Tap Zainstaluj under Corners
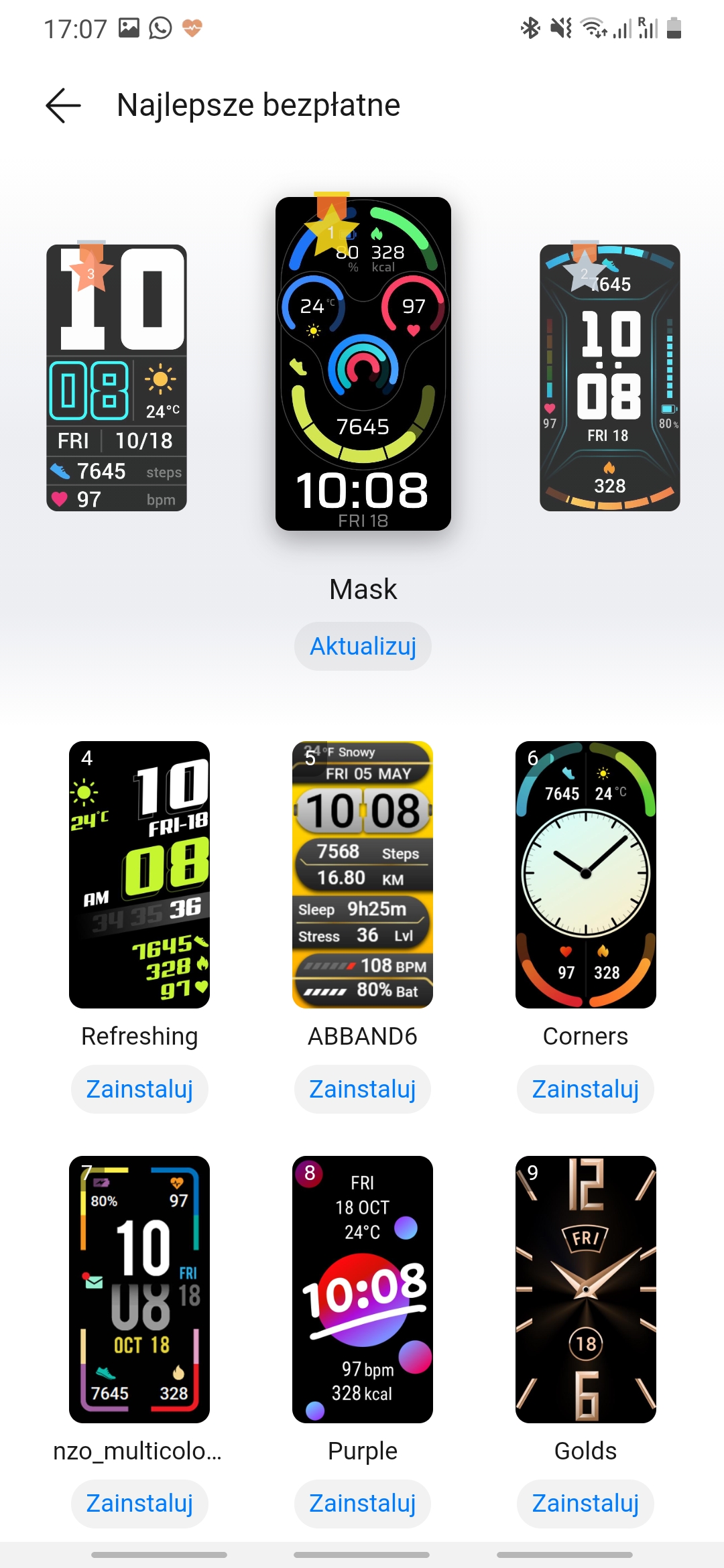Viewport: 724px width, 1568px height. click(x=585, y=1090)
